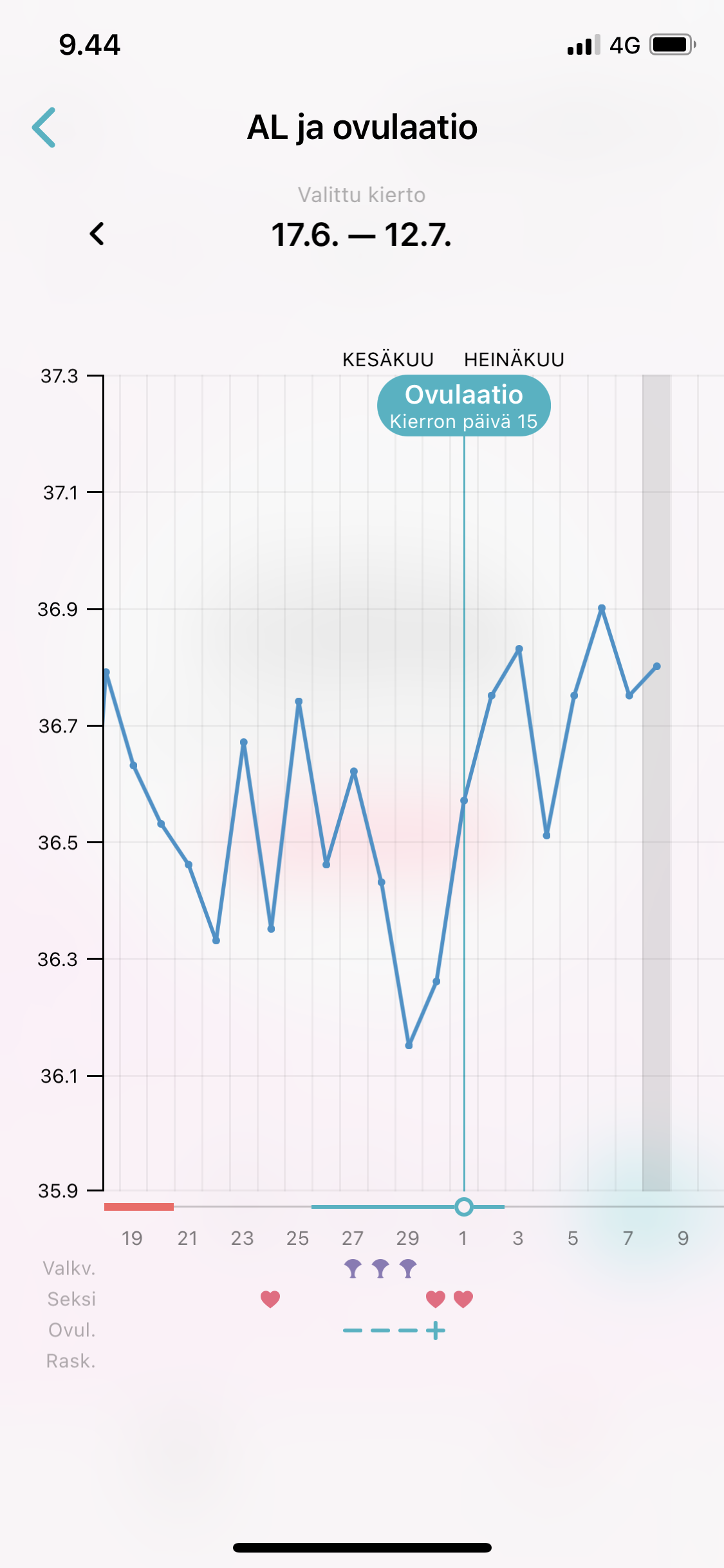Tap the Ovulaatio day 15 marker bubble
724x1568 pixels.
click(x=463, y=406)
